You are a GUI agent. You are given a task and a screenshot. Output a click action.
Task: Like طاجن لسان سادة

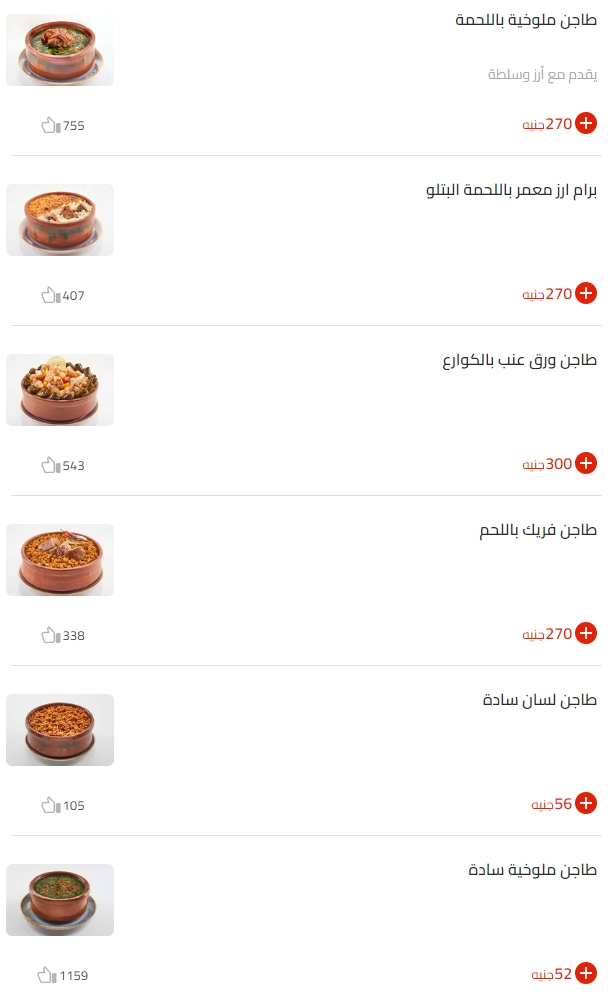click(x=50, y=805)
